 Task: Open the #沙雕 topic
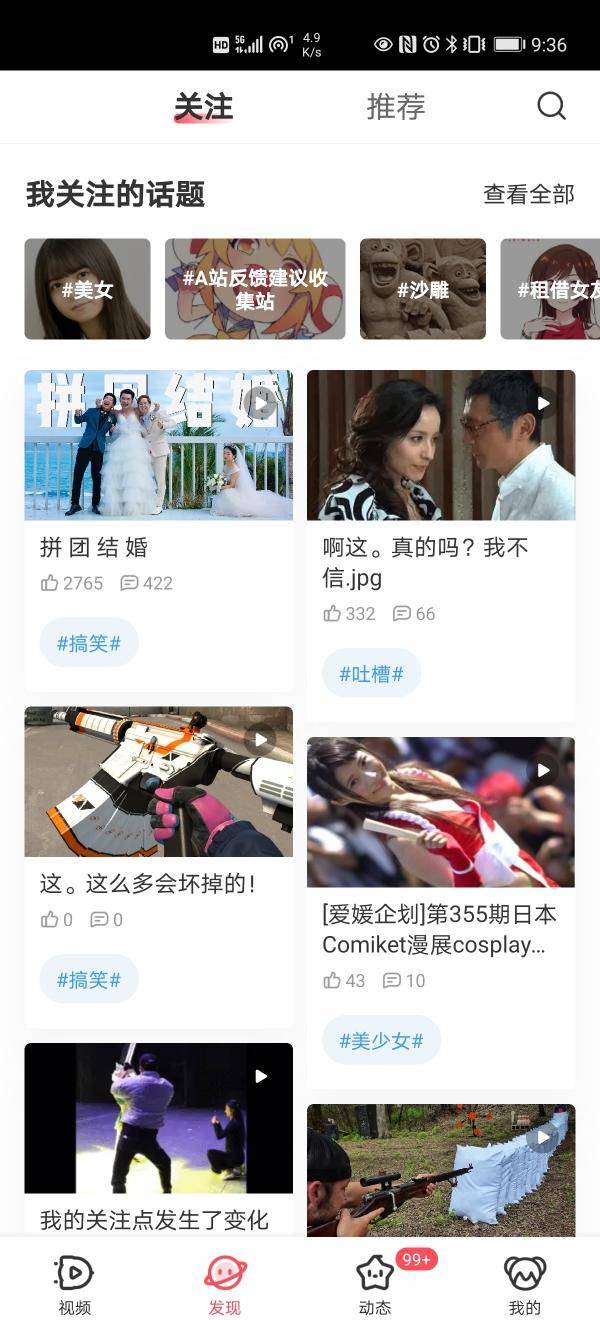pyautogui.click(x=423, y=289)
